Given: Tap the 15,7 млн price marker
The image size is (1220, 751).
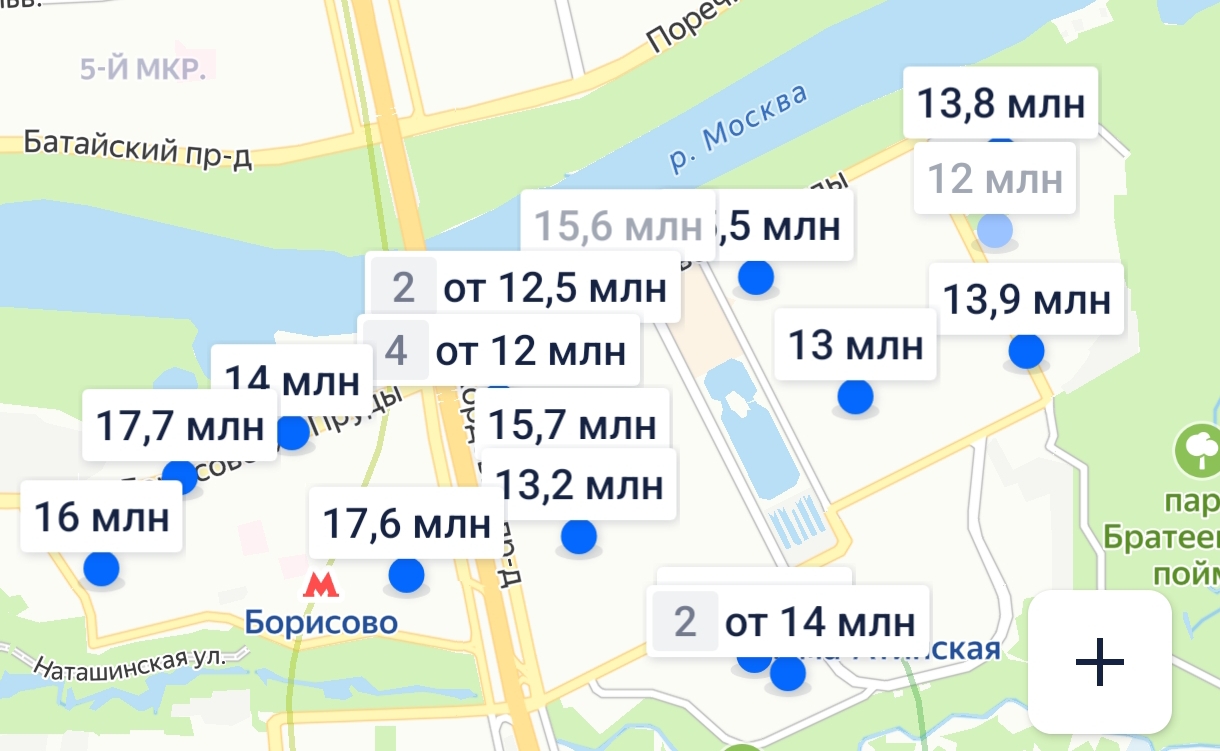Looking at the screenshot, I should 572,425.
